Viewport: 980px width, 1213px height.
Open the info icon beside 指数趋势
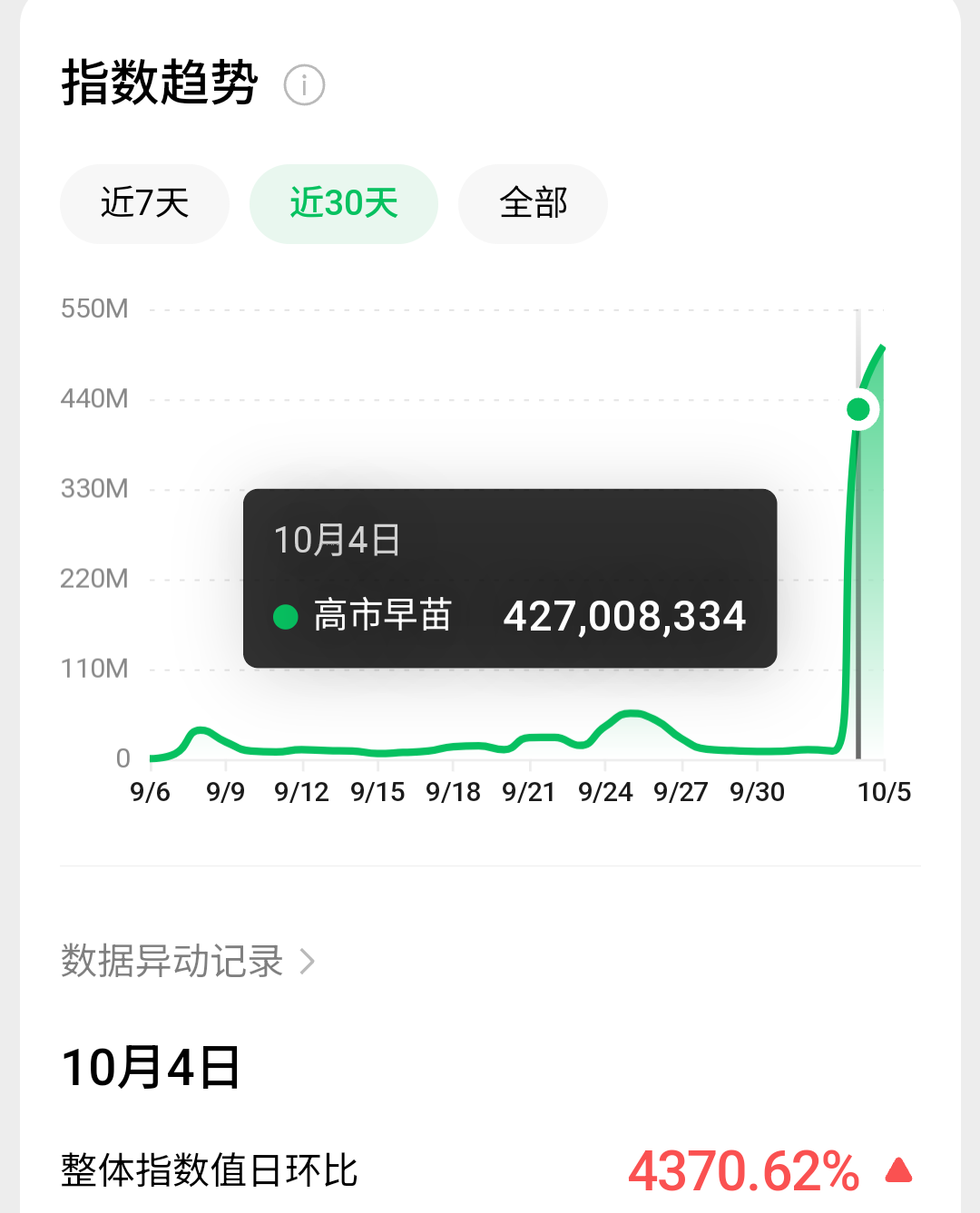click(304, 85)
